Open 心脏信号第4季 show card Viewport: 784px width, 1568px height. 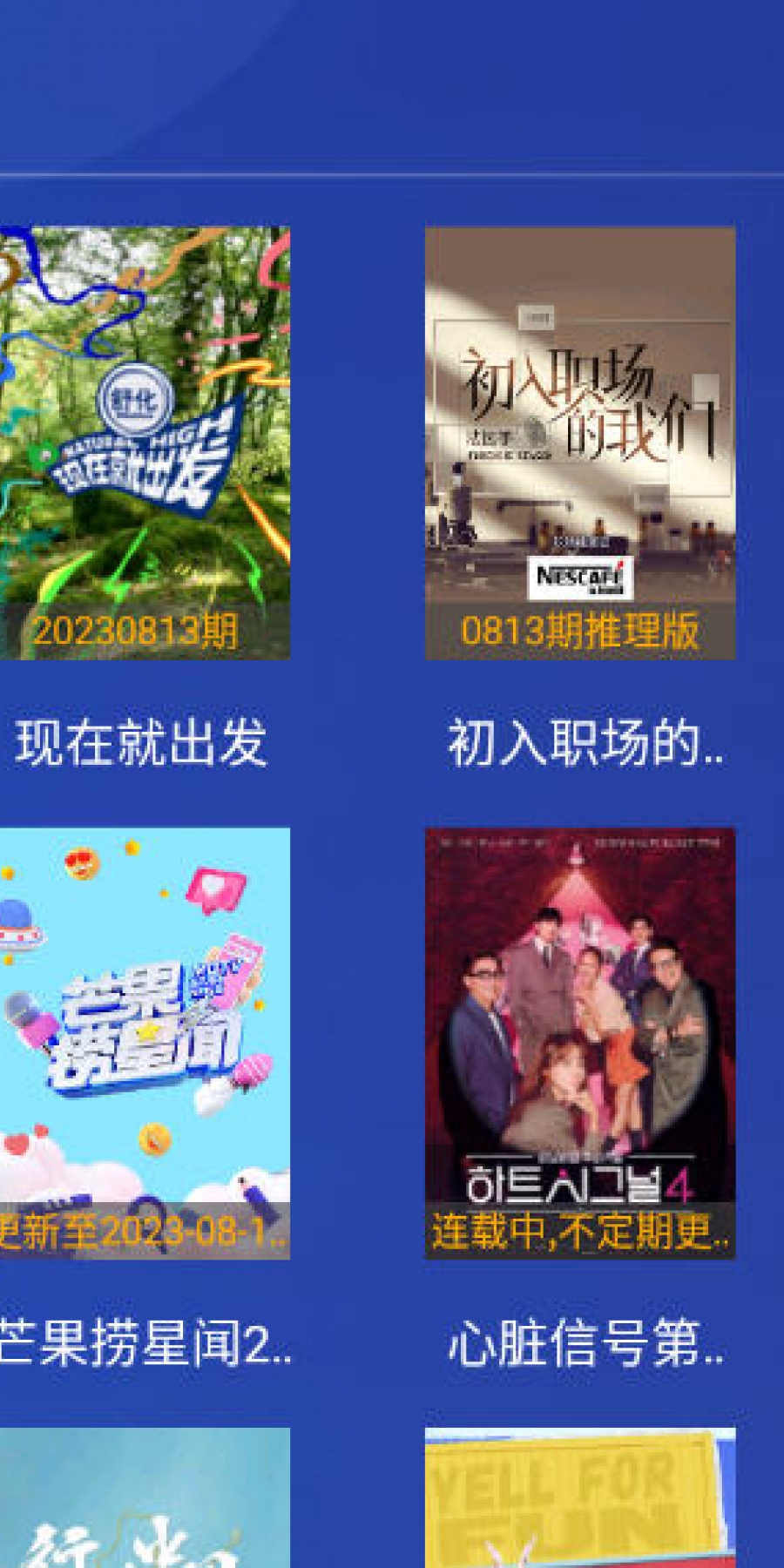tap(579, 1043)
